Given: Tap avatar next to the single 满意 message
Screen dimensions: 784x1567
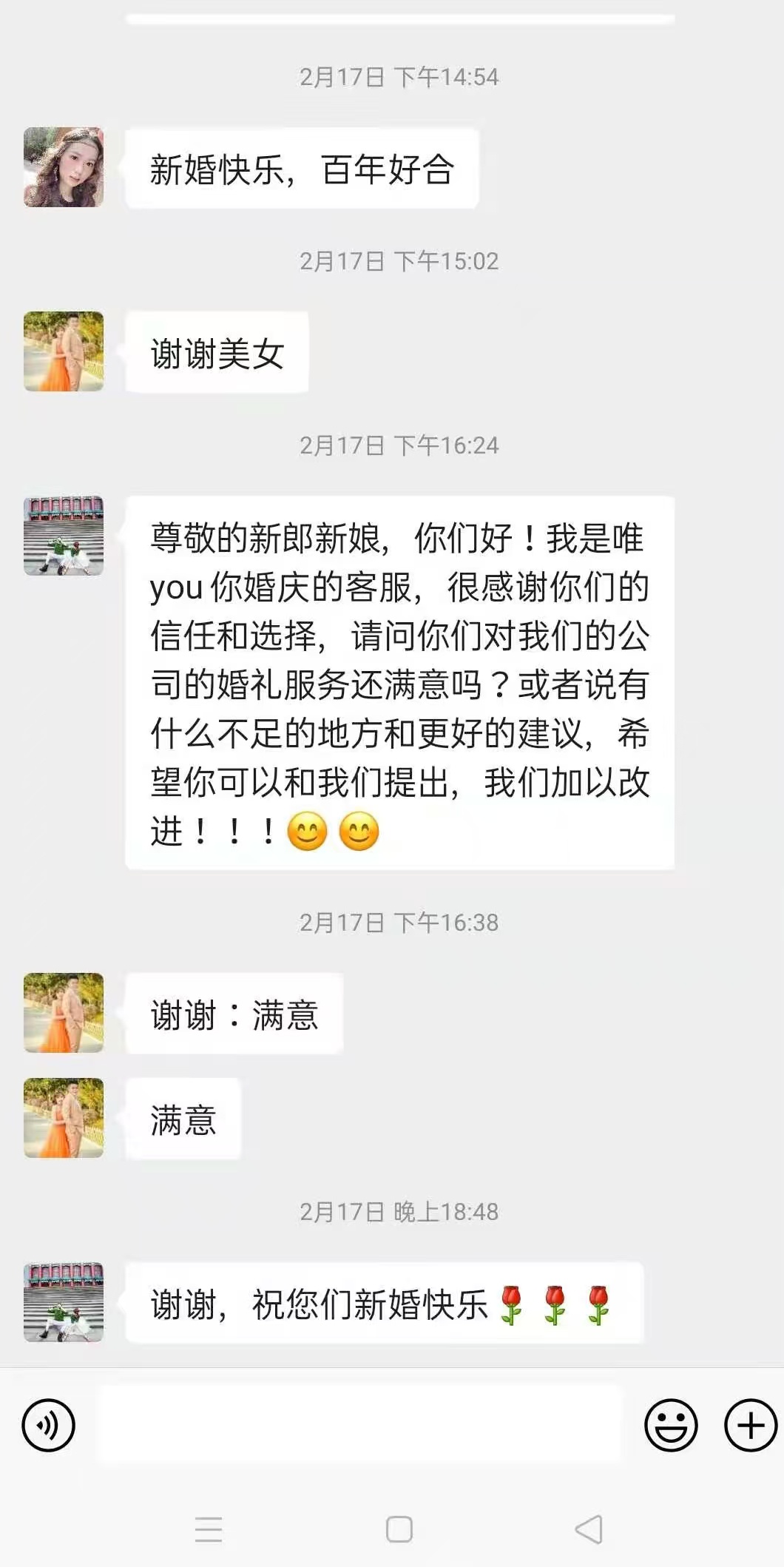Looking at the screenshot, I should [64, 1118].
